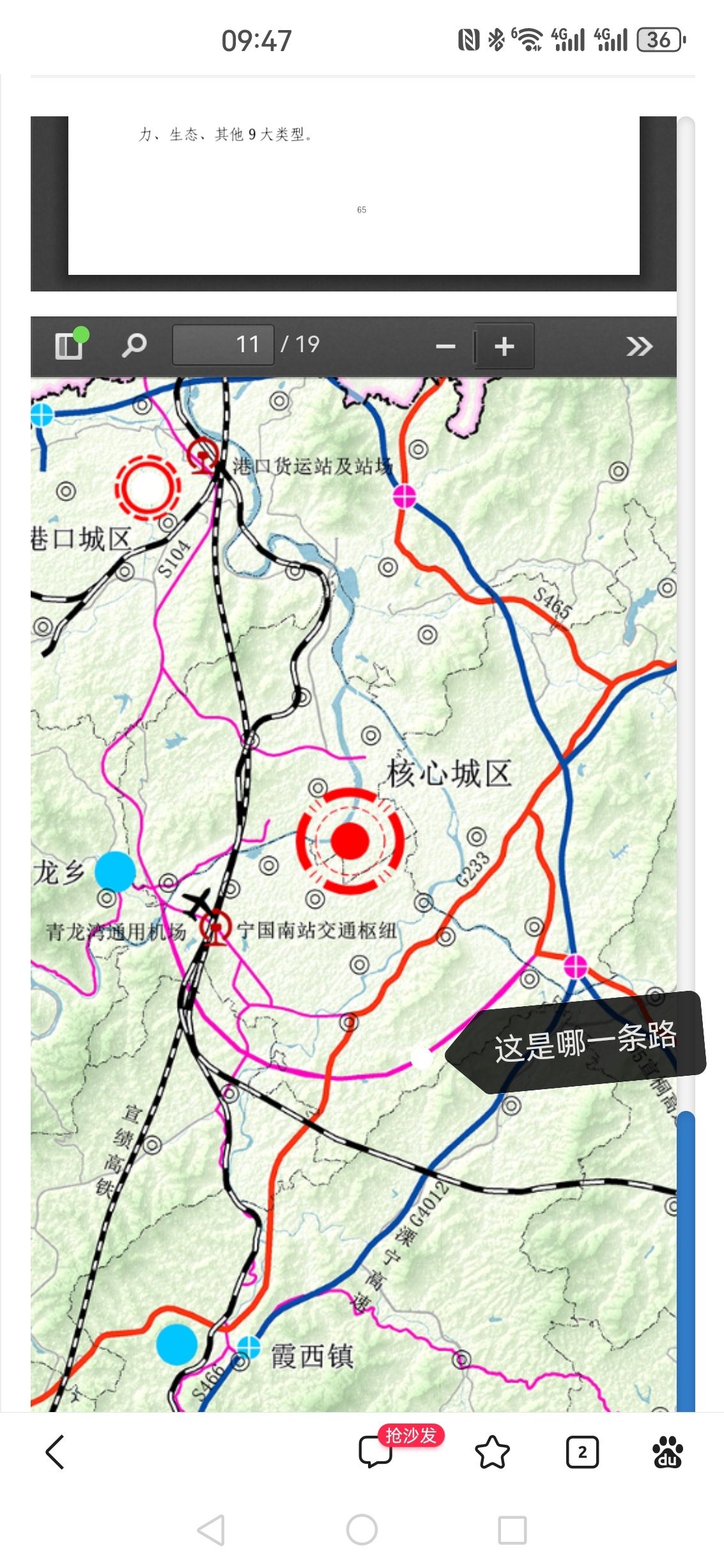The height and width of the screenshot is (1568, 724).
Task: Tap the page number field
Action: (x=223, y=345)
